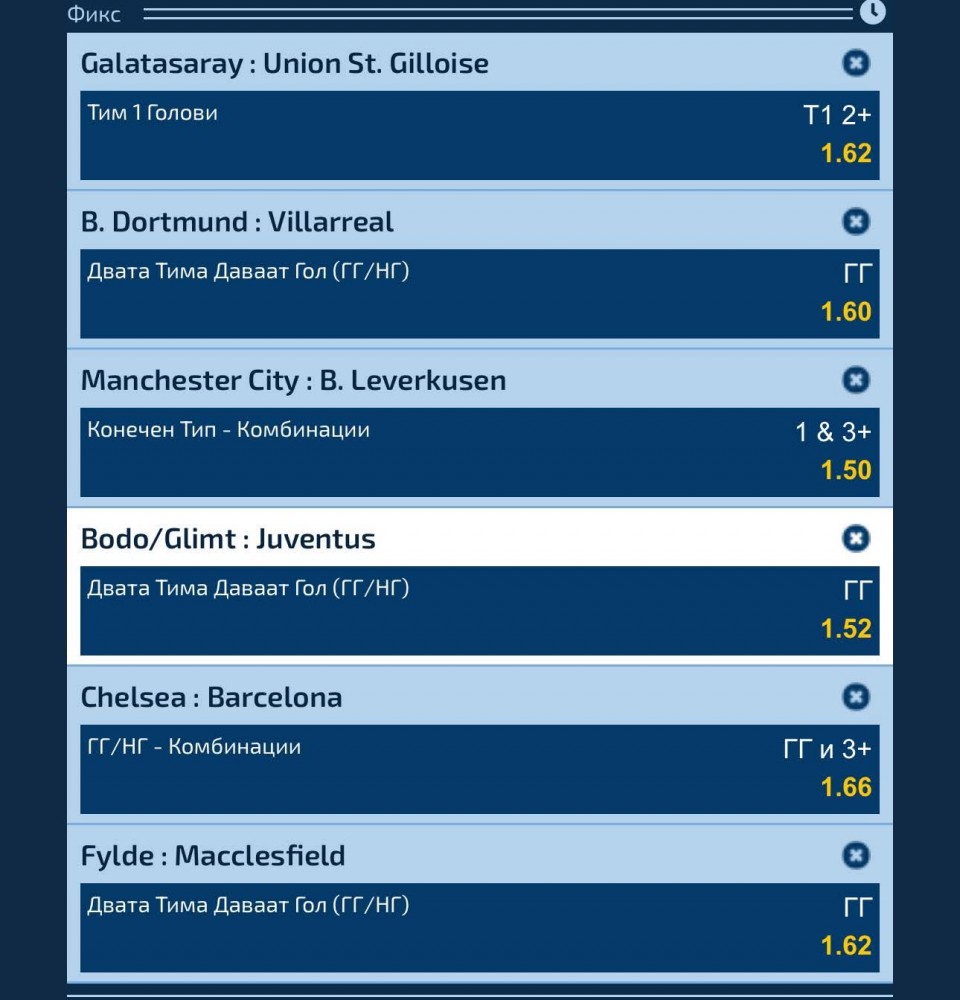The width and height of the screenshot is (960, 1000).
Task: Delete B. Dortmund : Villarreal from the slip
Action: (855, 221)
